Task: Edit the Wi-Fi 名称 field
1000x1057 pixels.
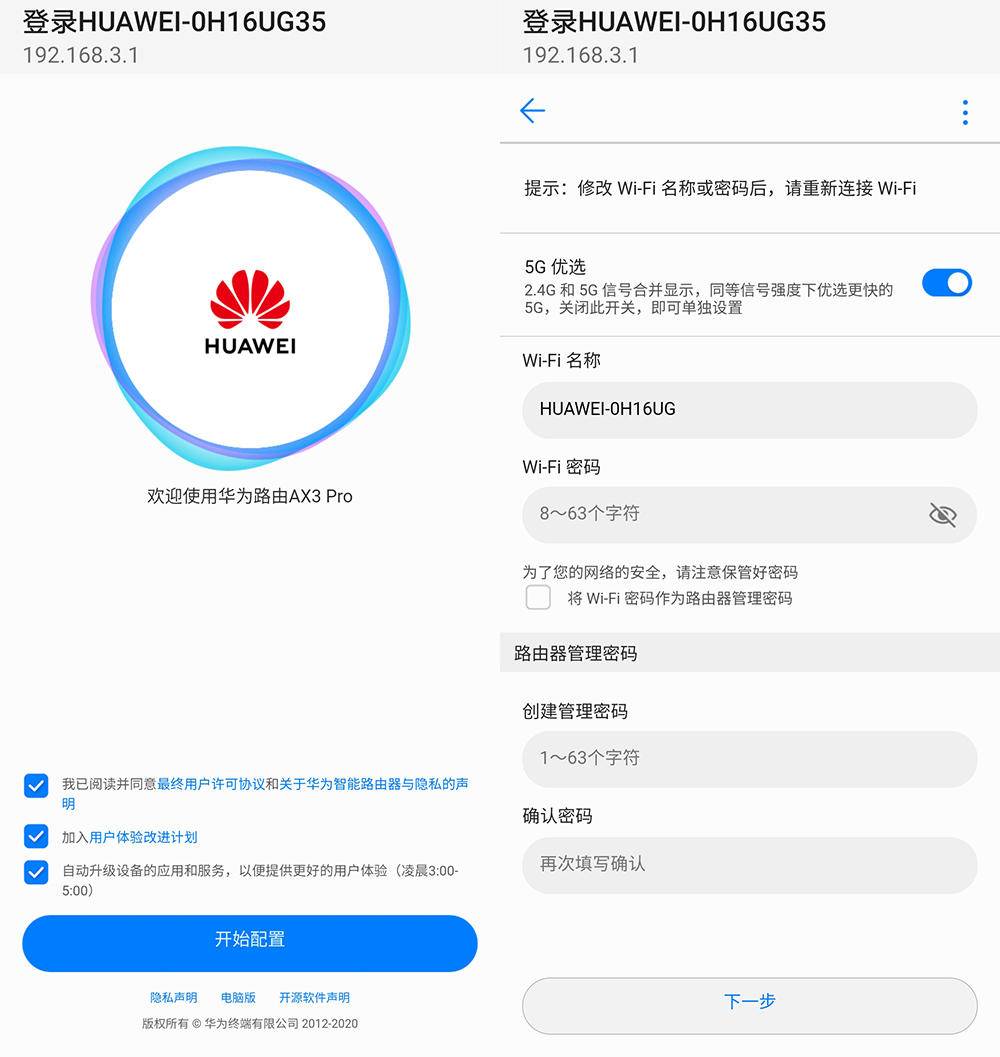Action: [x=748, y=409]
